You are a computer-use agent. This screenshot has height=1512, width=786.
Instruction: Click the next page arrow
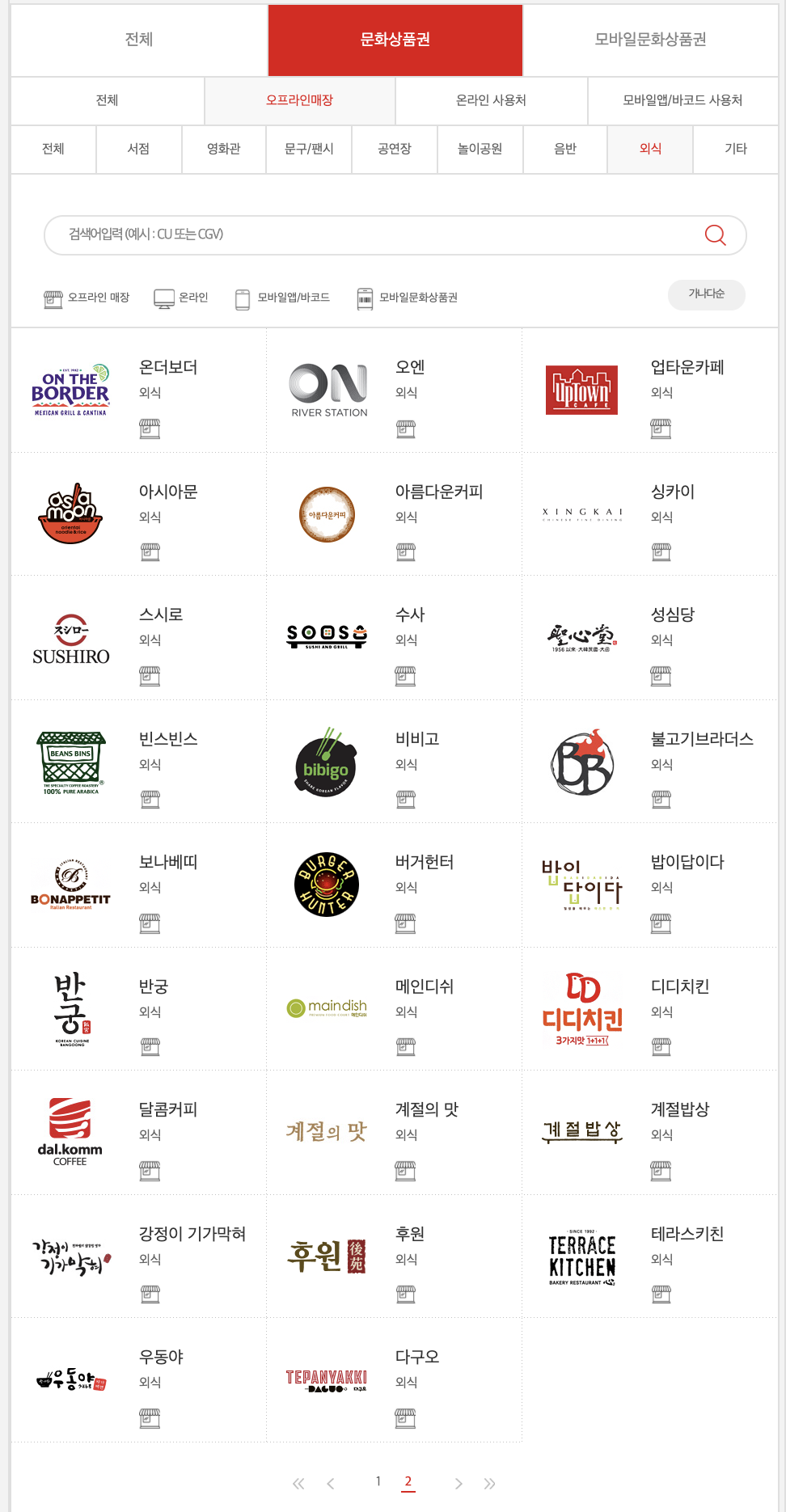pyautogui.click(x=458, y=1483)
